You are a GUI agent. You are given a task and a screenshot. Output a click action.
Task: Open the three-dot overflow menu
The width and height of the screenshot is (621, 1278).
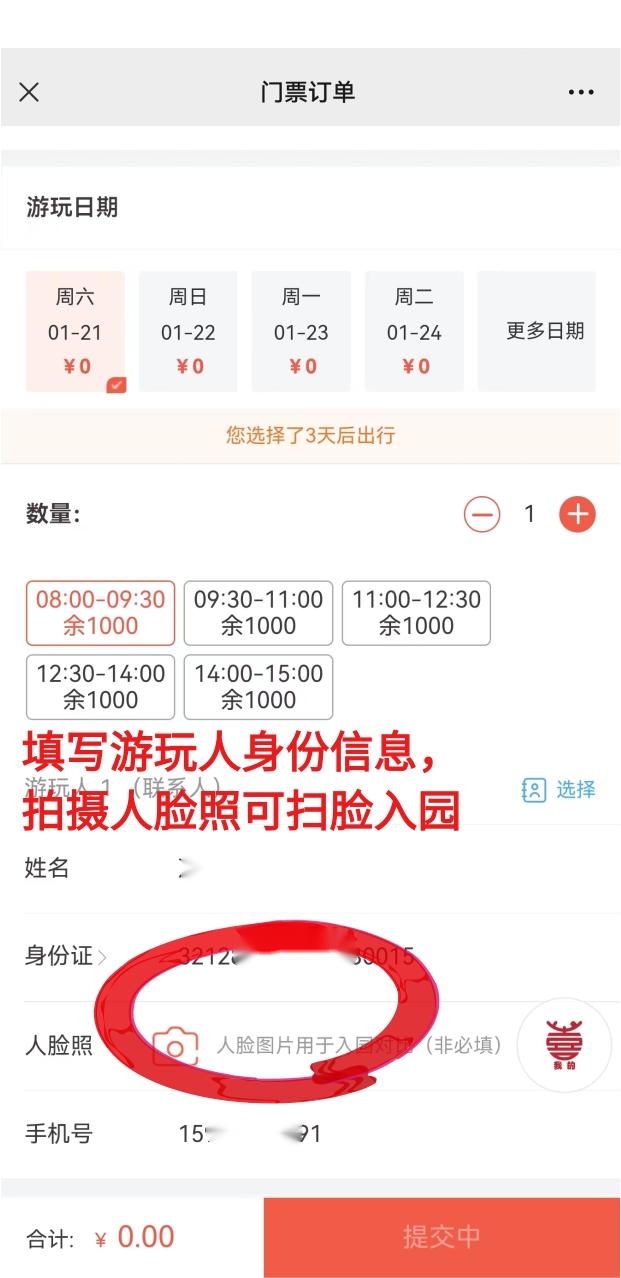point(580,92)
